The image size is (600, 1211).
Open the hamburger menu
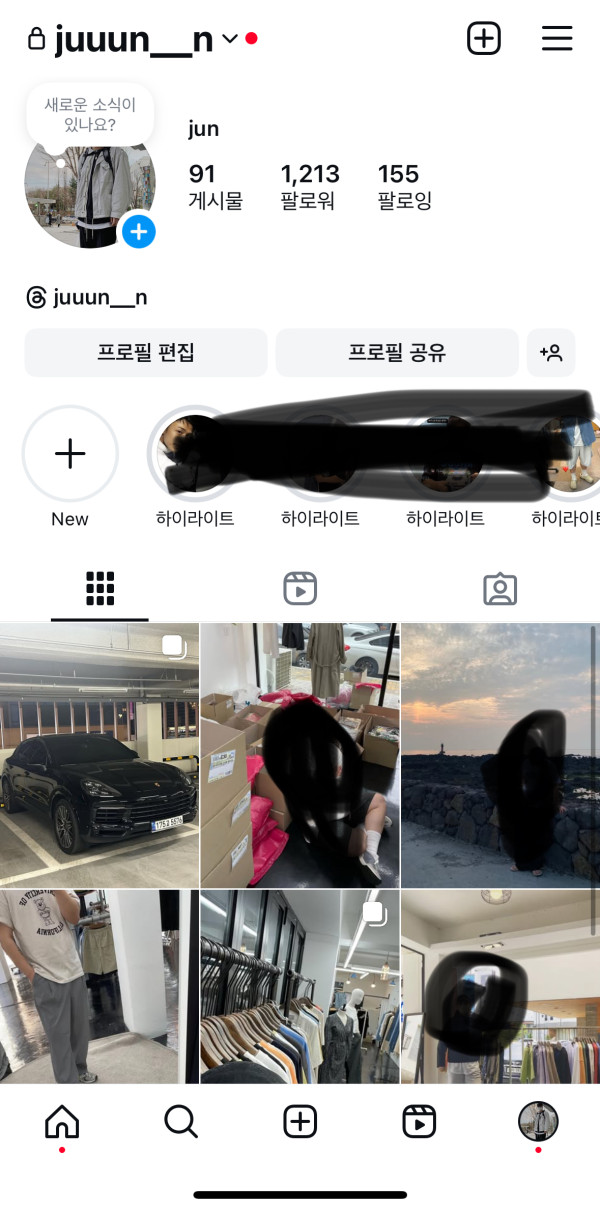(557, 38)
